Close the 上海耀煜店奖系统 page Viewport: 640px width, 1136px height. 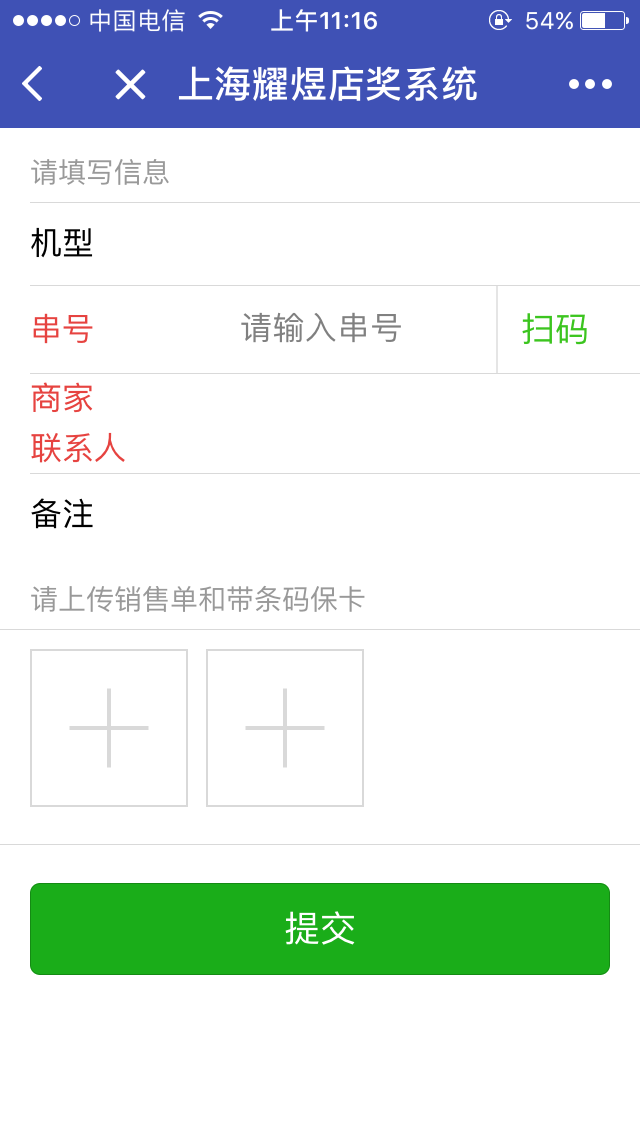[x=130, y=85]
